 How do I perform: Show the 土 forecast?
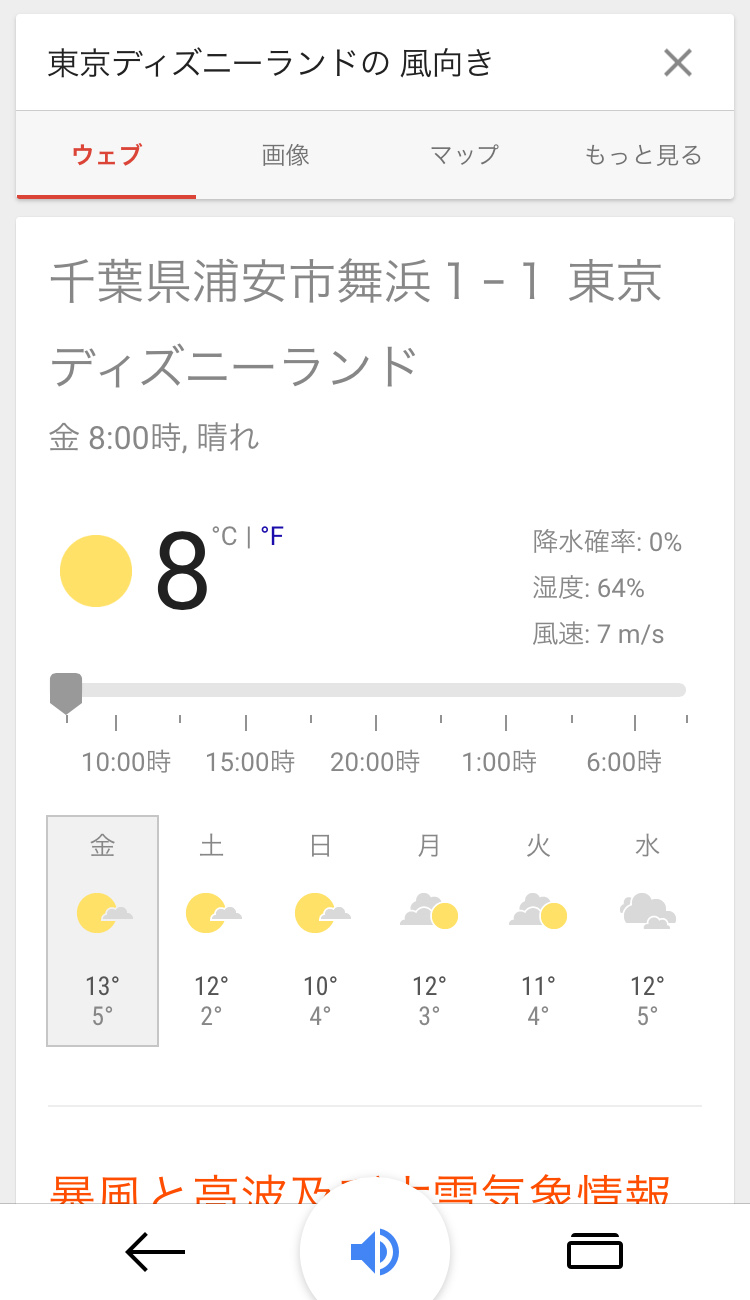tap(212, 931)
